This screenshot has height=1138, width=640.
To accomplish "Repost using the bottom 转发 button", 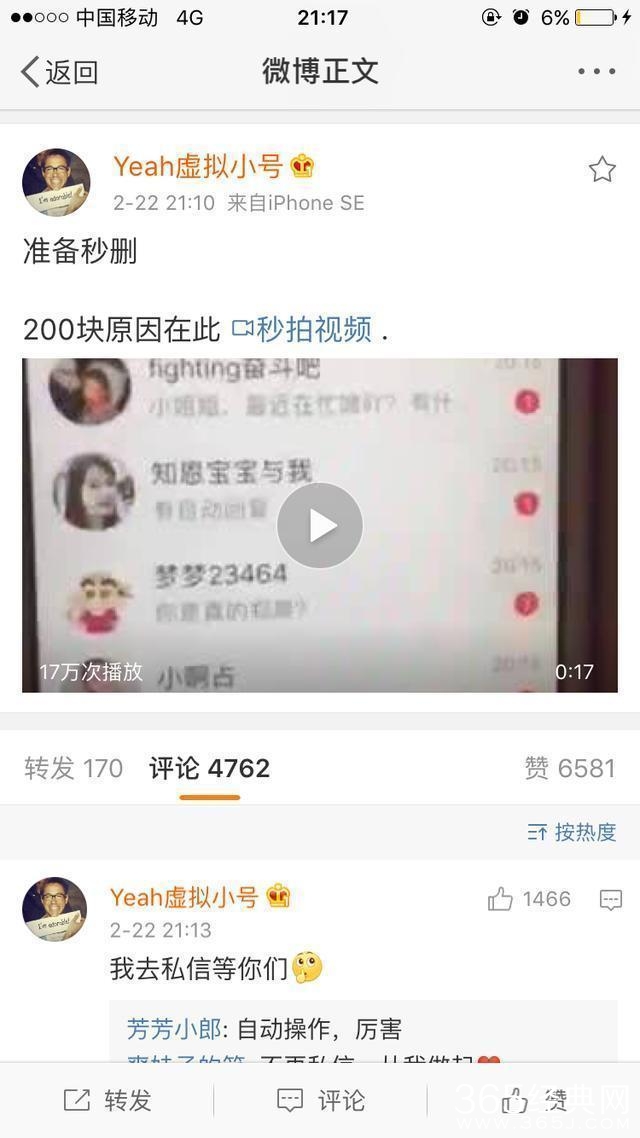I will (108, 1100).
